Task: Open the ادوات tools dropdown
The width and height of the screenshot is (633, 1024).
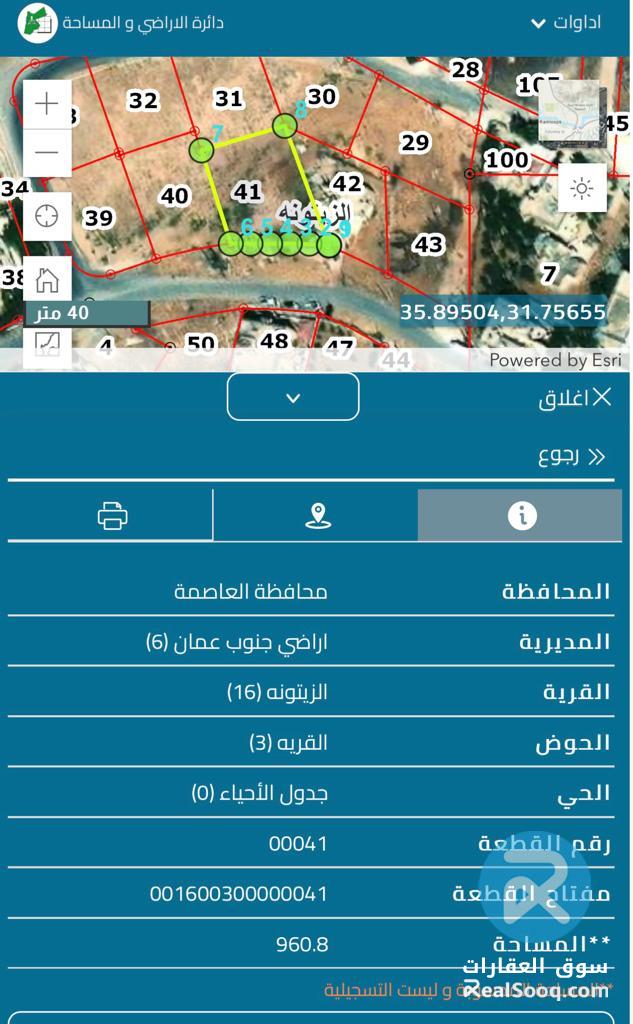Action: [566, 22]
